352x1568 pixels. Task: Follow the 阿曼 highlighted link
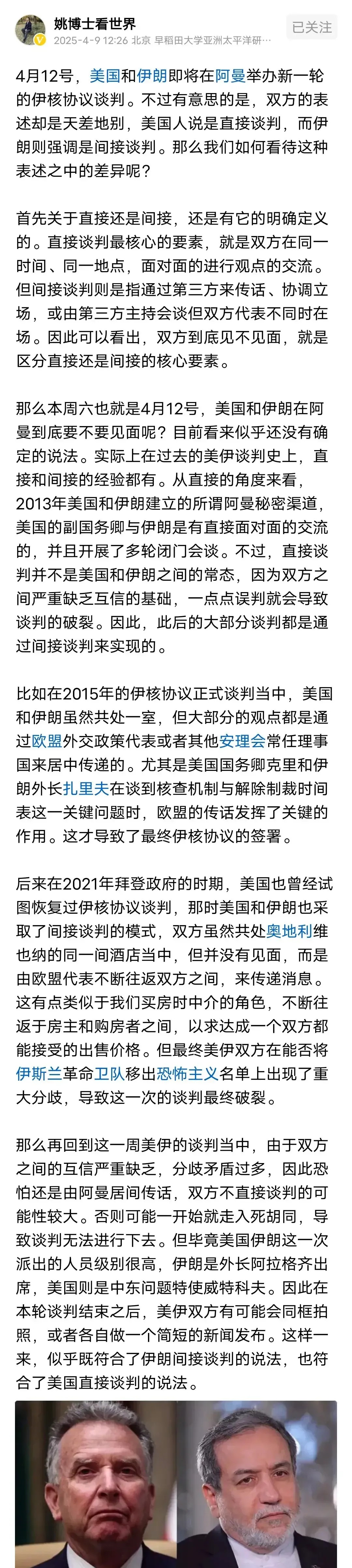pos(230,76)
